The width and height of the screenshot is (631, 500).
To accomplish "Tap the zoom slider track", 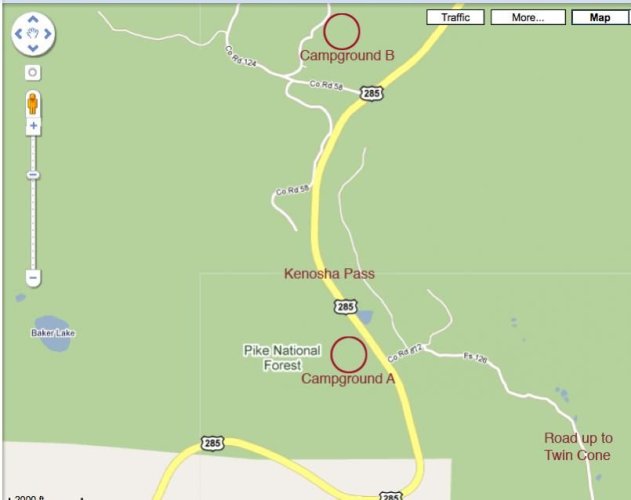I will click(x=33, y=220).
